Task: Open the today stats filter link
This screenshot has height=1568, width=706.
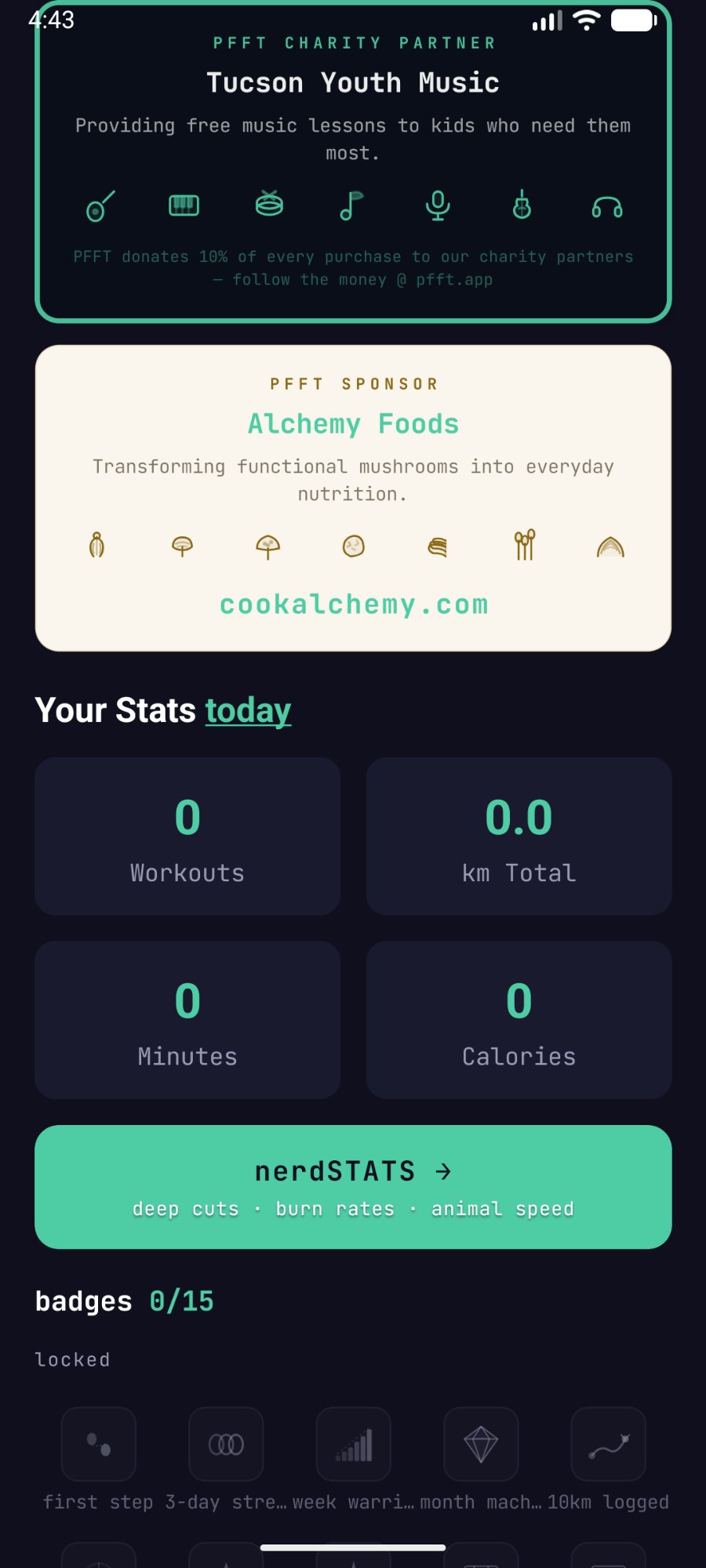Action: click(x=248, y=710)
